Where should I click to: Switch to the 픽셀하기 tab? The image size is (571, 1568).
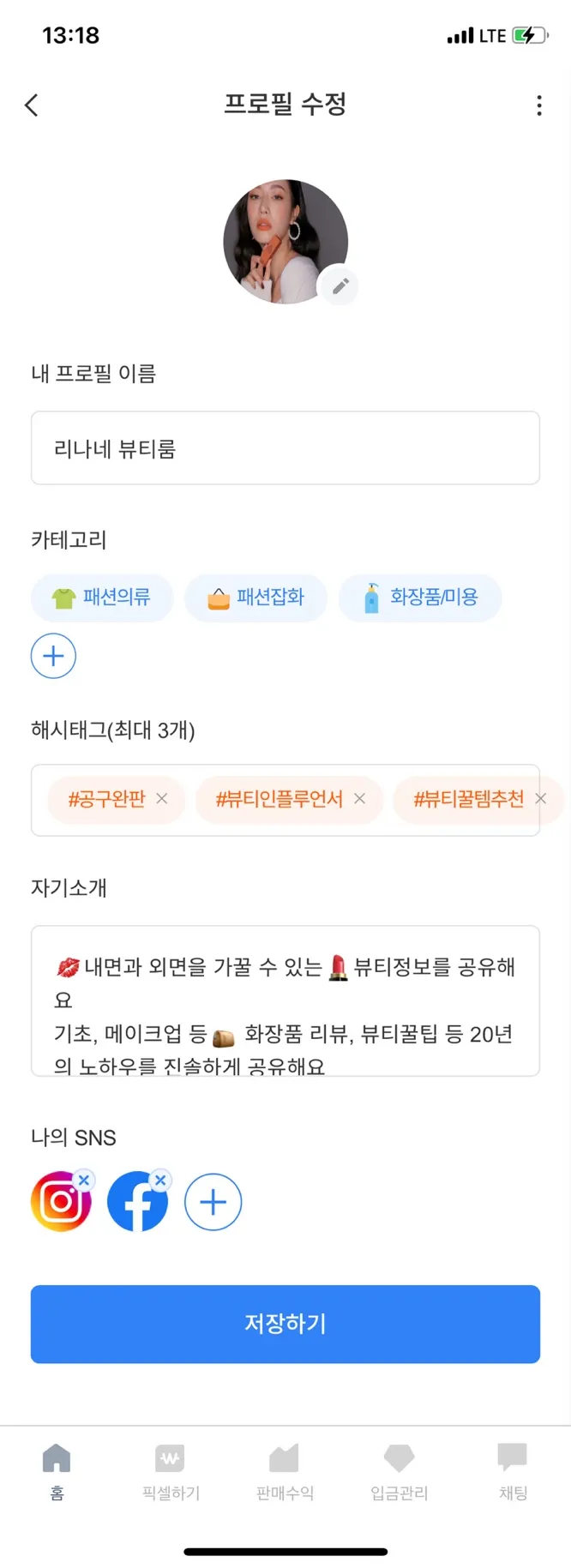(171, 1470)
